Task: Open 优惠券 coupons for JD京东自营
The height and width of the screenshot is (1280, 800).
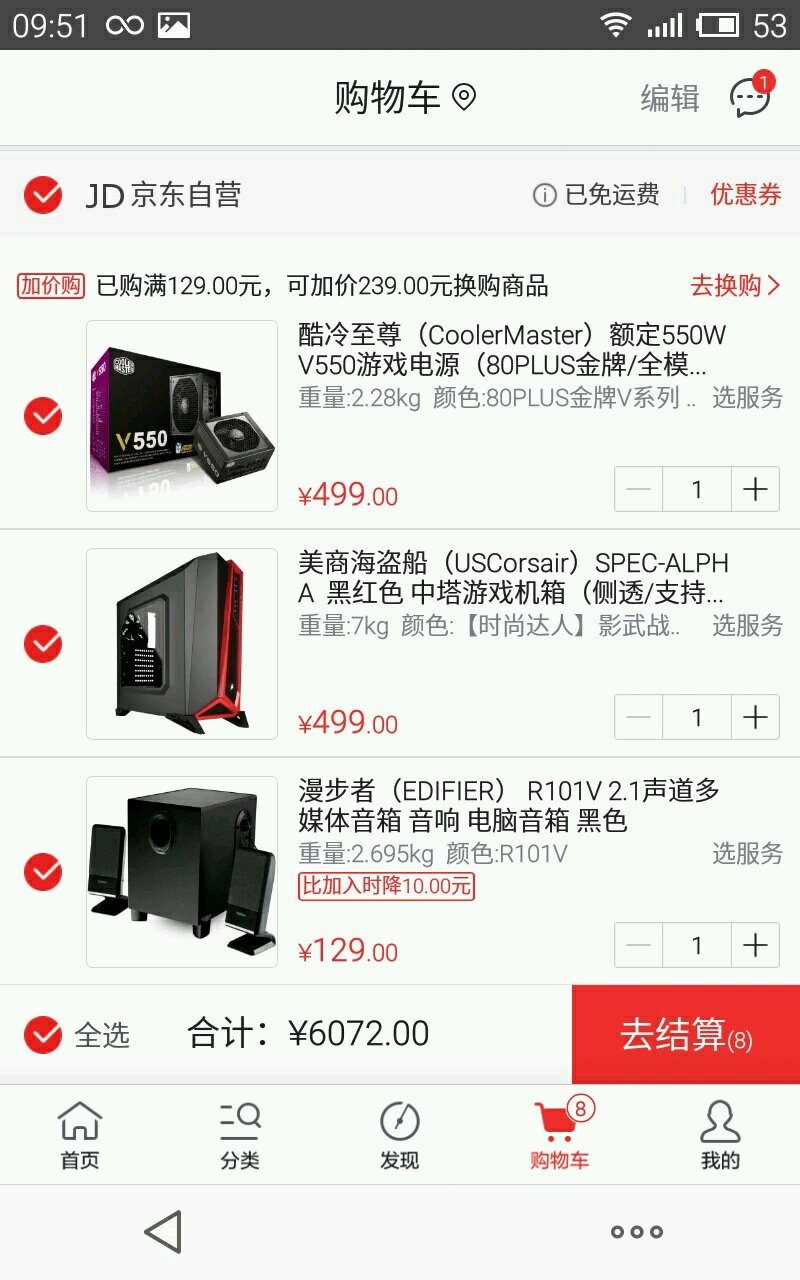Action: point(746,195)
